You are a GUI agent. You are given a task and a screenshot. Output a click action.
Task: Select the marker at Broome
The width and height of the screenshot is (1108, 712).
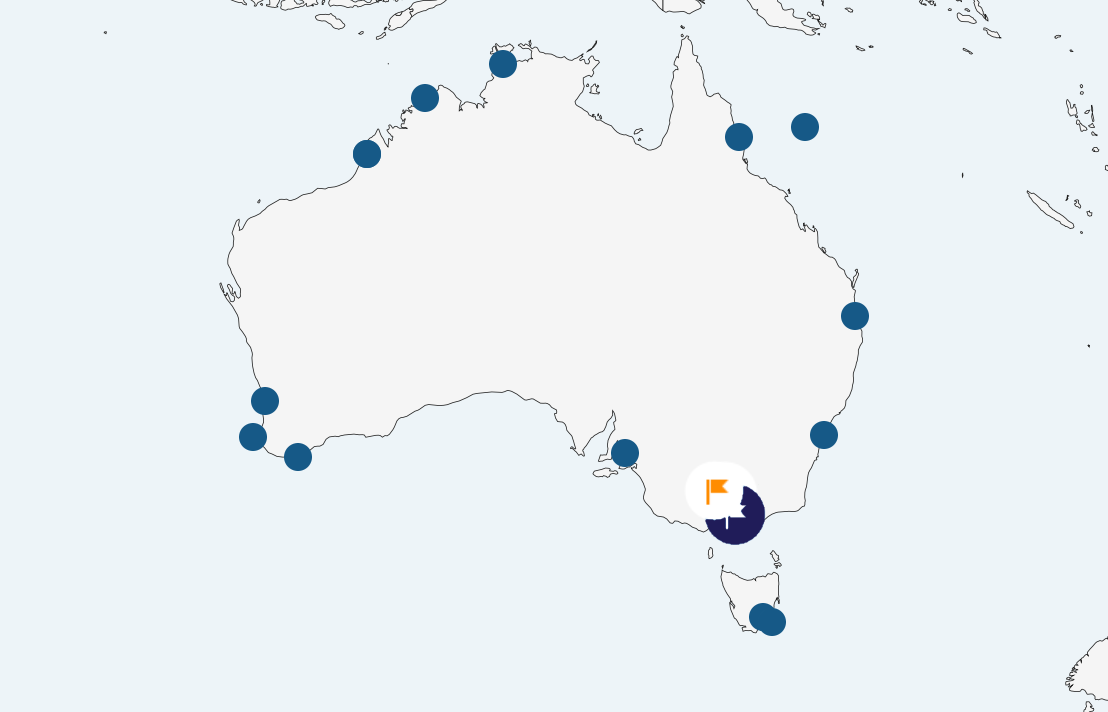point(367,154)
